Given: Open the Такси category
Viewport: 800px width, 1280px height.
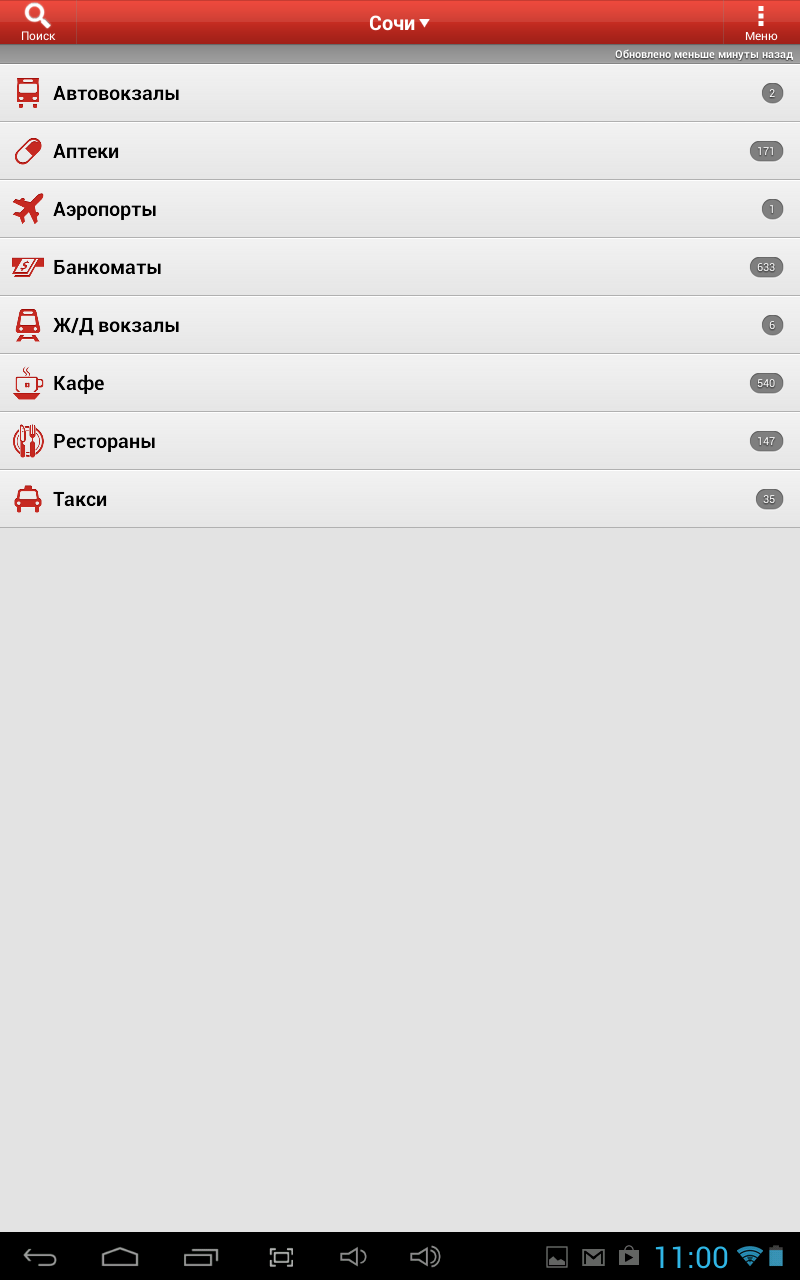Looking at the screenshot, I should 400,499.
